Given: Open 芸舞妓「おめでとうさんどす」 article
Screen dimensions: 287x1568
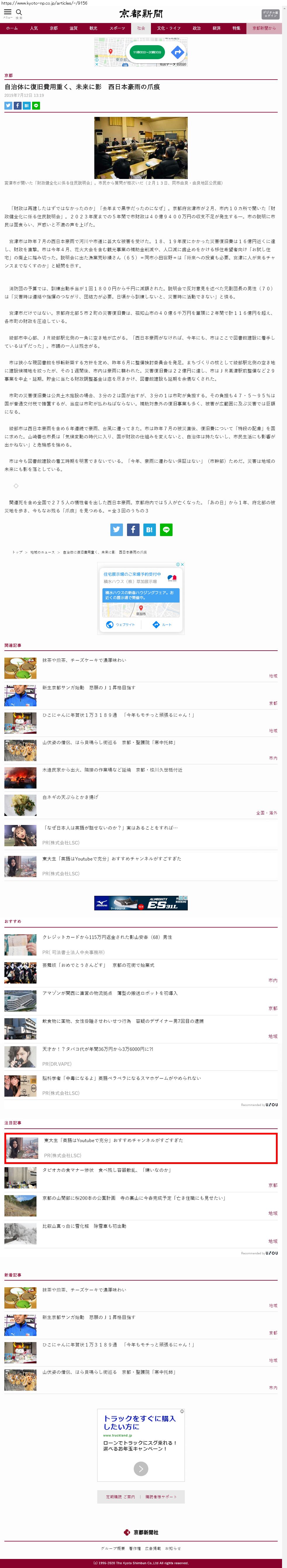Looking at the screenshot, I should (98, 965).
